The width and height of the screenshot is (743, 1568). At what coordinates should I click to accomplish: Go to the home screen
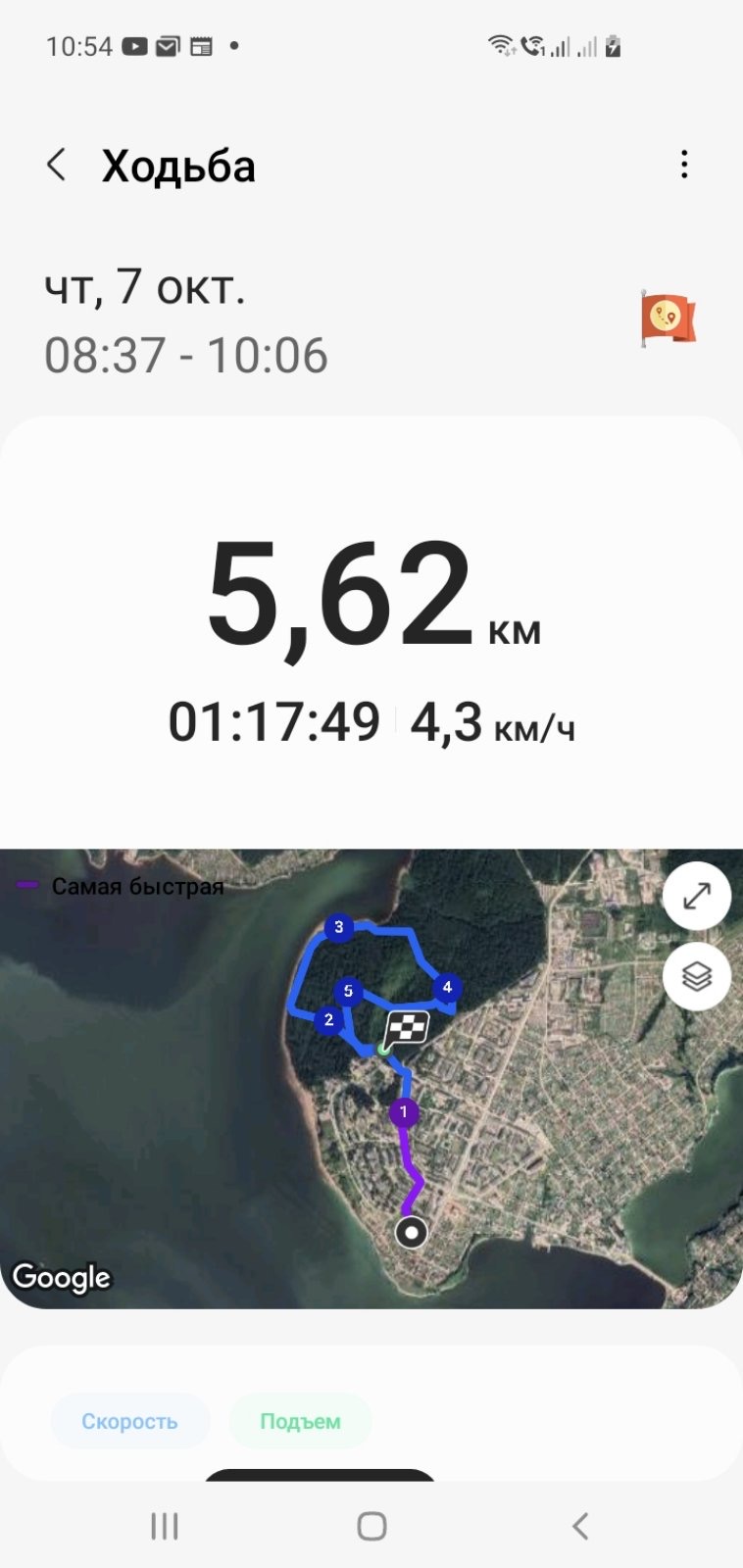(x=371, y=1526)
